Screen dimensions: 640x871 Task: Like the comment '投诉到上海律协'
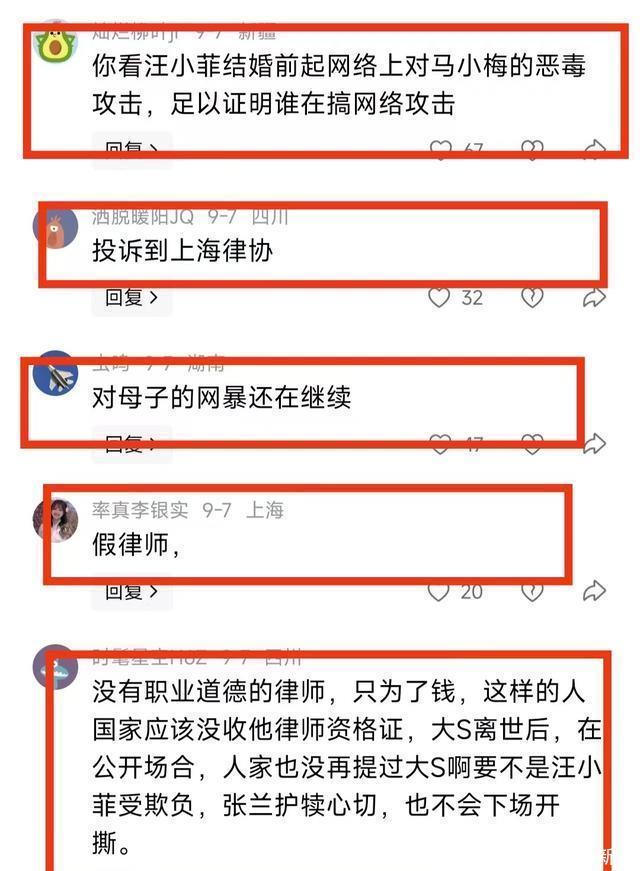point(439,298)
